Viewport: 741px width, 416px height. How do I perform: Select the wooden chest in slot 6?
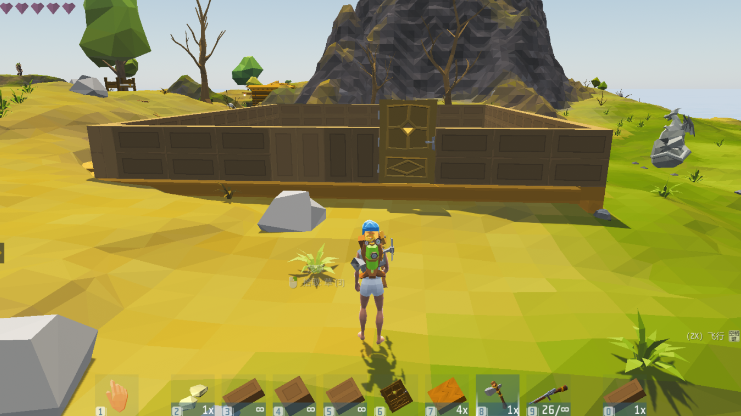tap(397, 396)
